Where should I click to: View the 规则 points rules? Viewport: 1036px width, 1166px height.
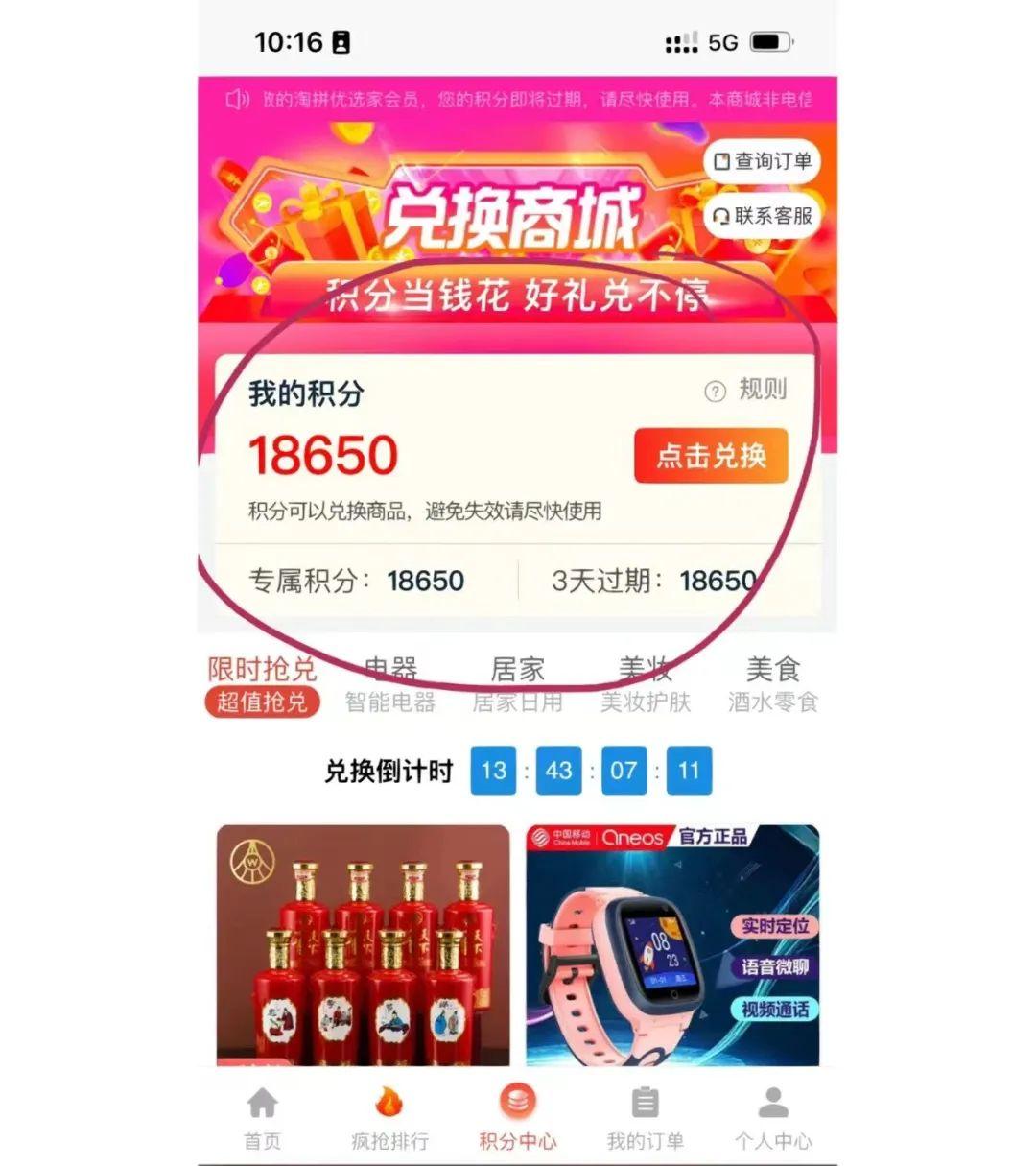click(x=748, y=390)
